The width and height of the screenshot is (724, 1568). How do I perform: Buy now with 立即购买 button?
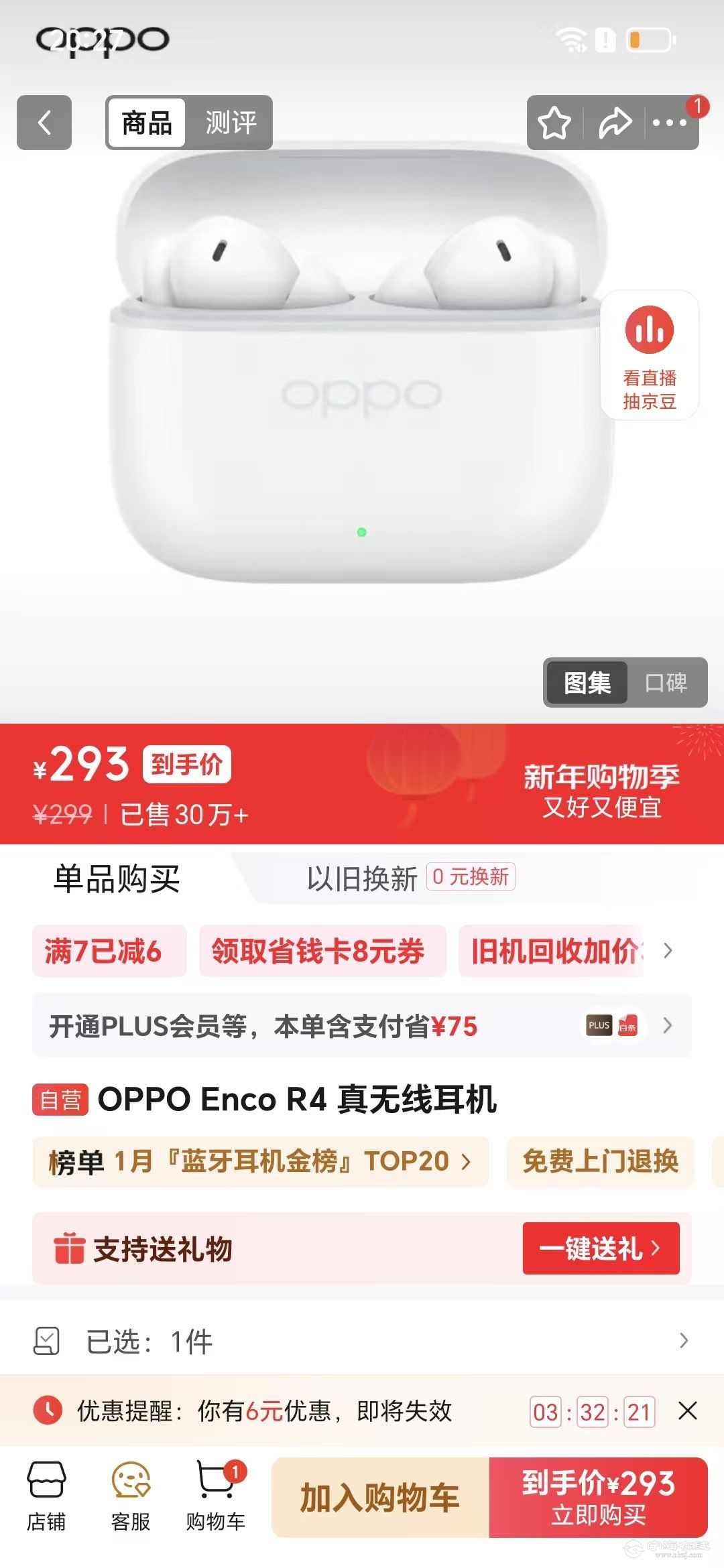coord(599,1498)
